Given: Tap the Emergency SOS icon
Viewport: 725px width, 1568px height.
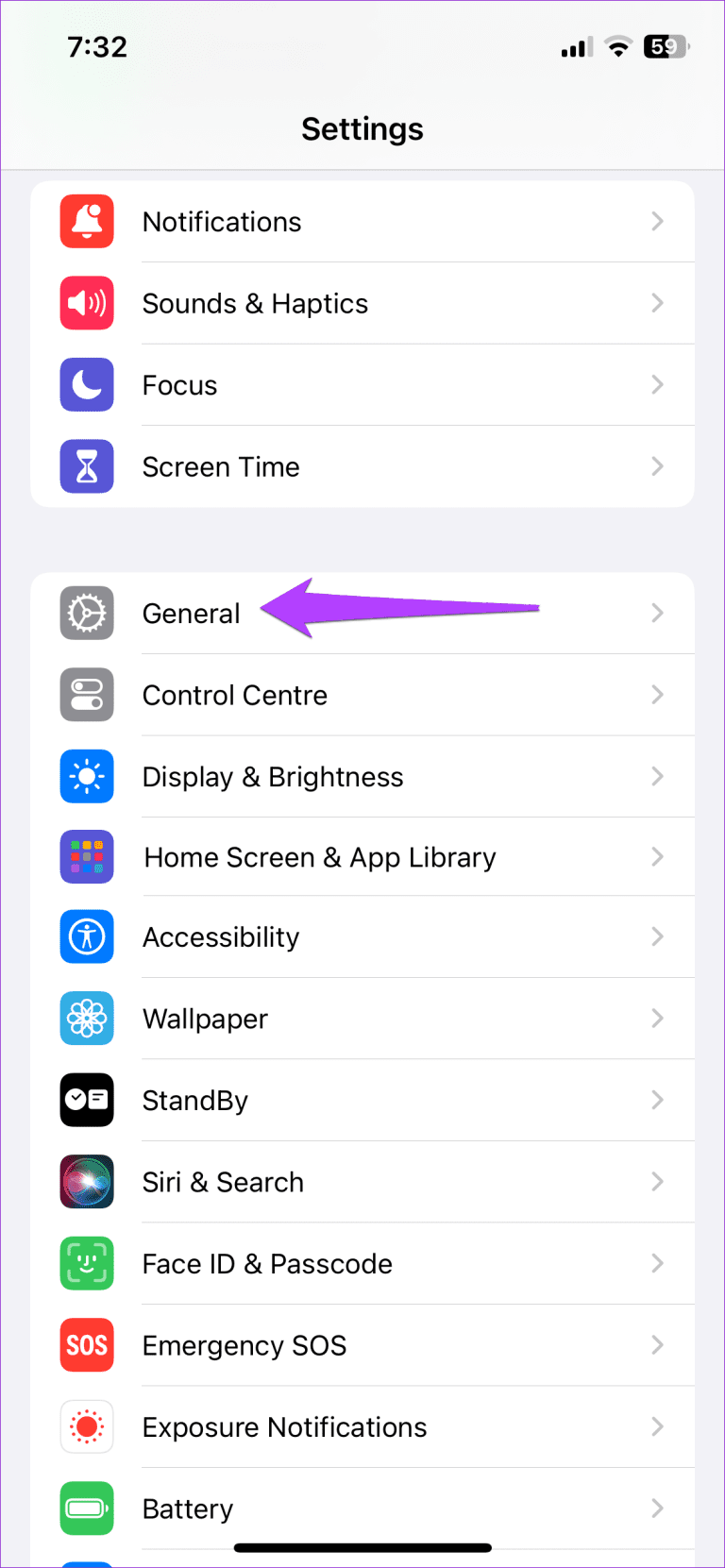Looking at the screenshot, I should coord(87,1344).
